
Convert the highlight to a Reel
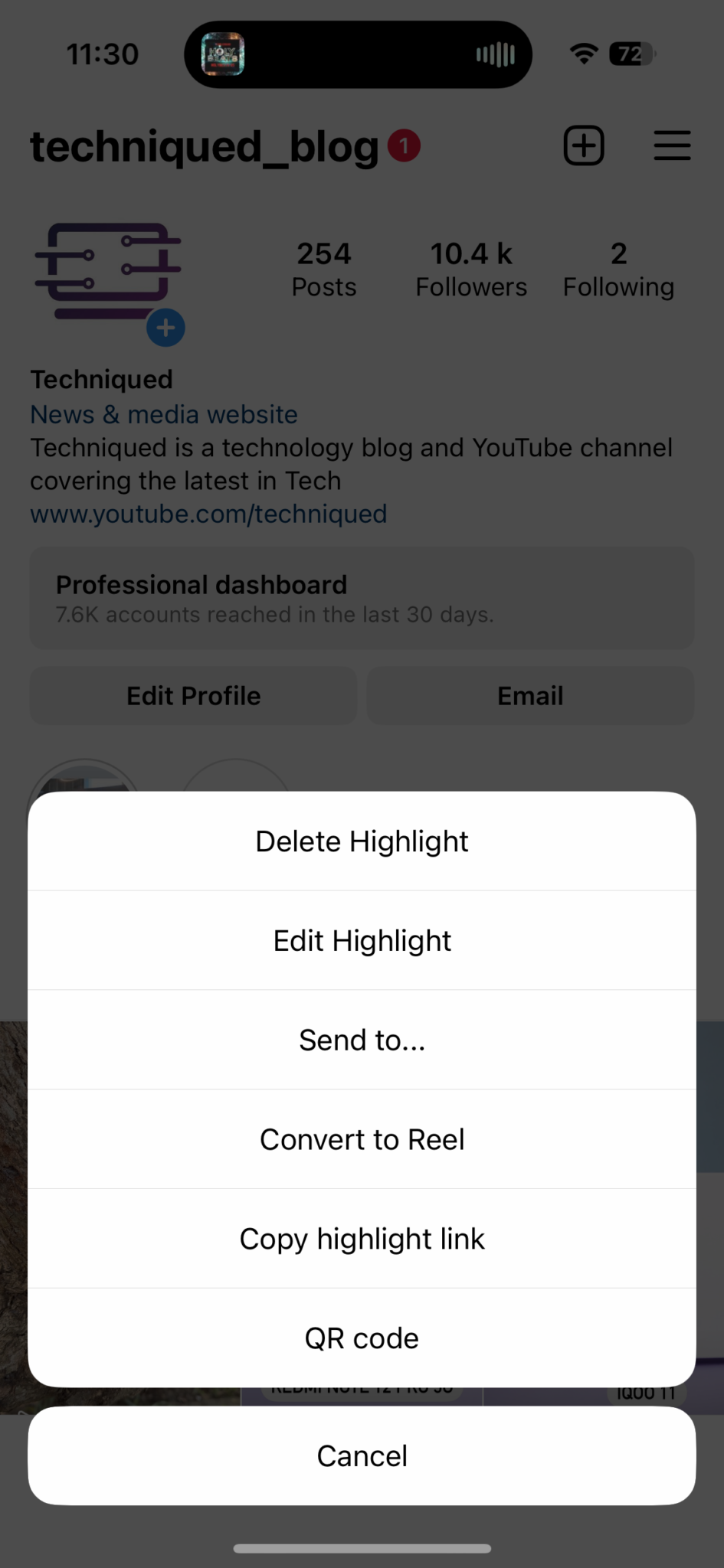362,1139
